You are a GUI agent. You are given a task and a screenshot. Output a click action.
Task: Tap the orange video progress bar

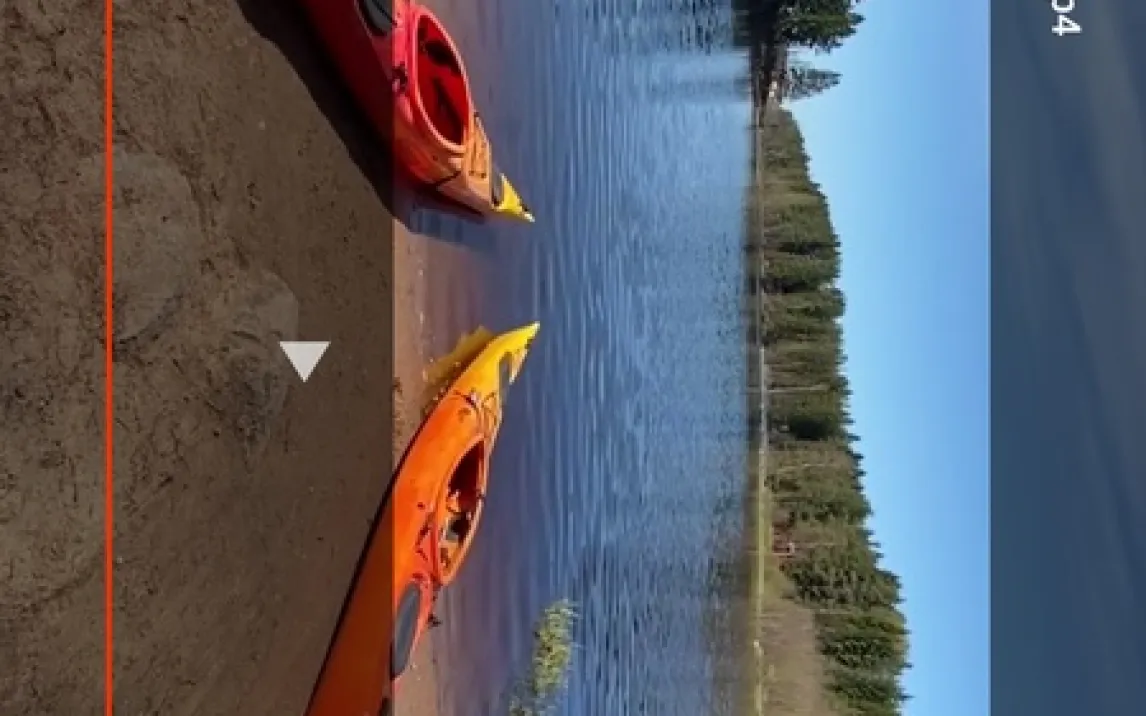[x=109, y=358]
